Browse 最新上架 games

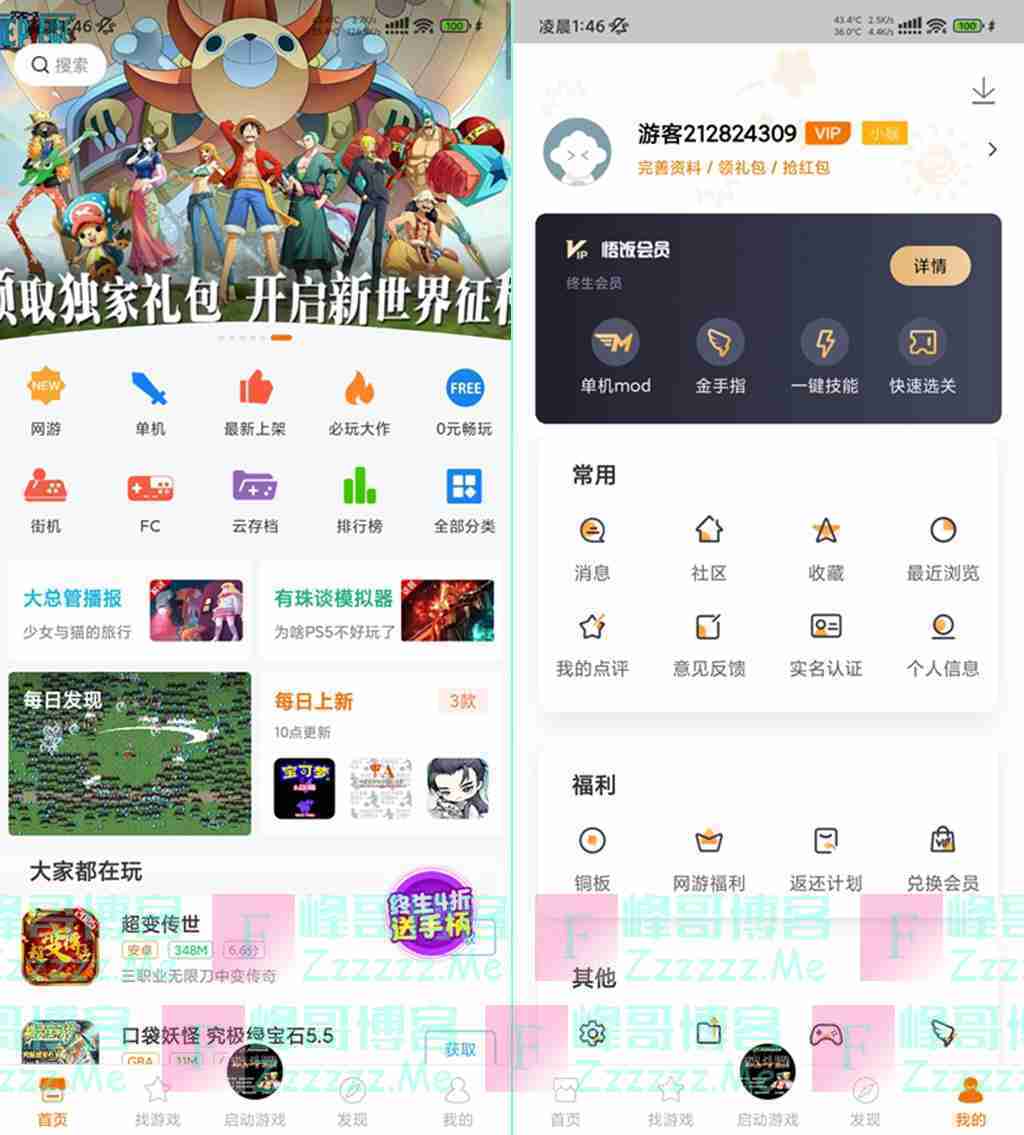click(255, 402)
